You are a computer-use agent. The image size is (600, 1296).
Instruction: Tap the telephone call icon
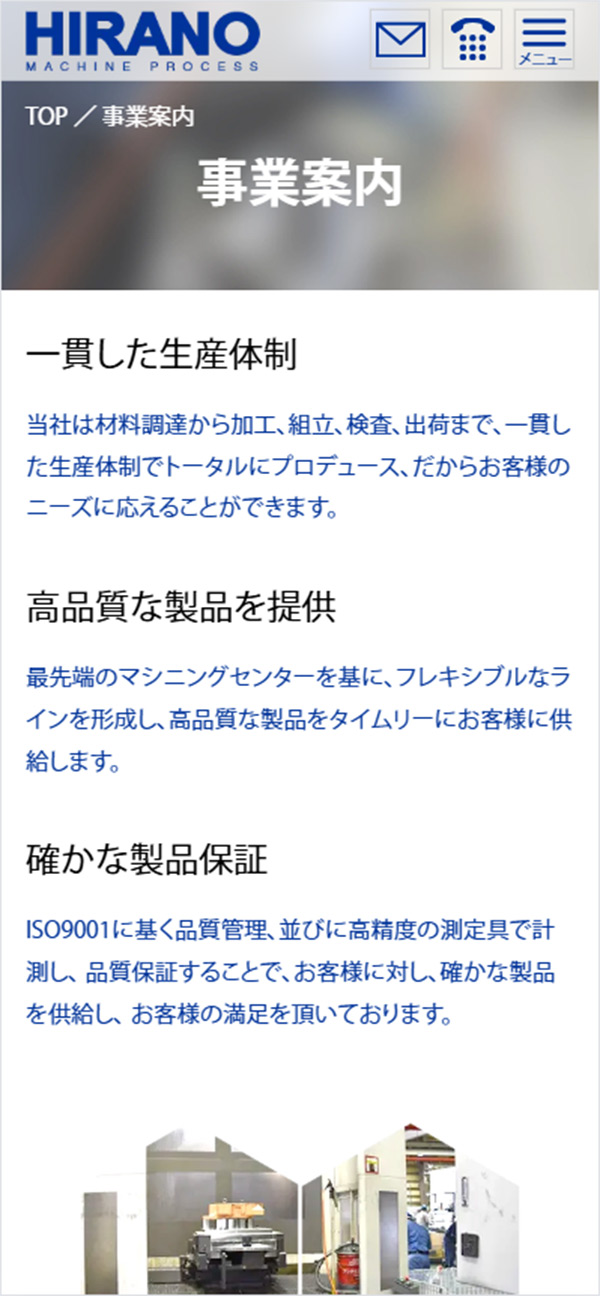472,39
